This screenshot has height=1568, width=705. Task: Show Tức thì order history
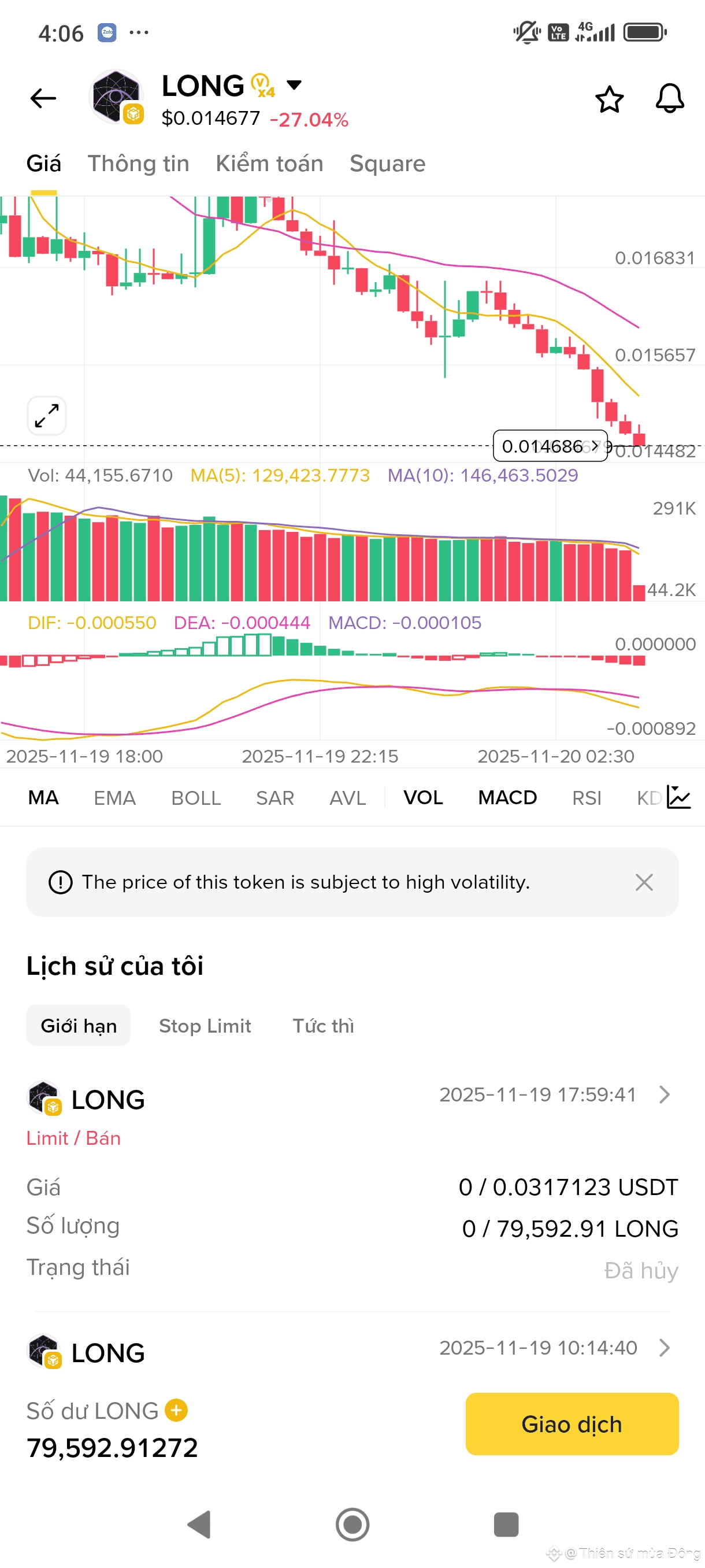click(323, 1026)
